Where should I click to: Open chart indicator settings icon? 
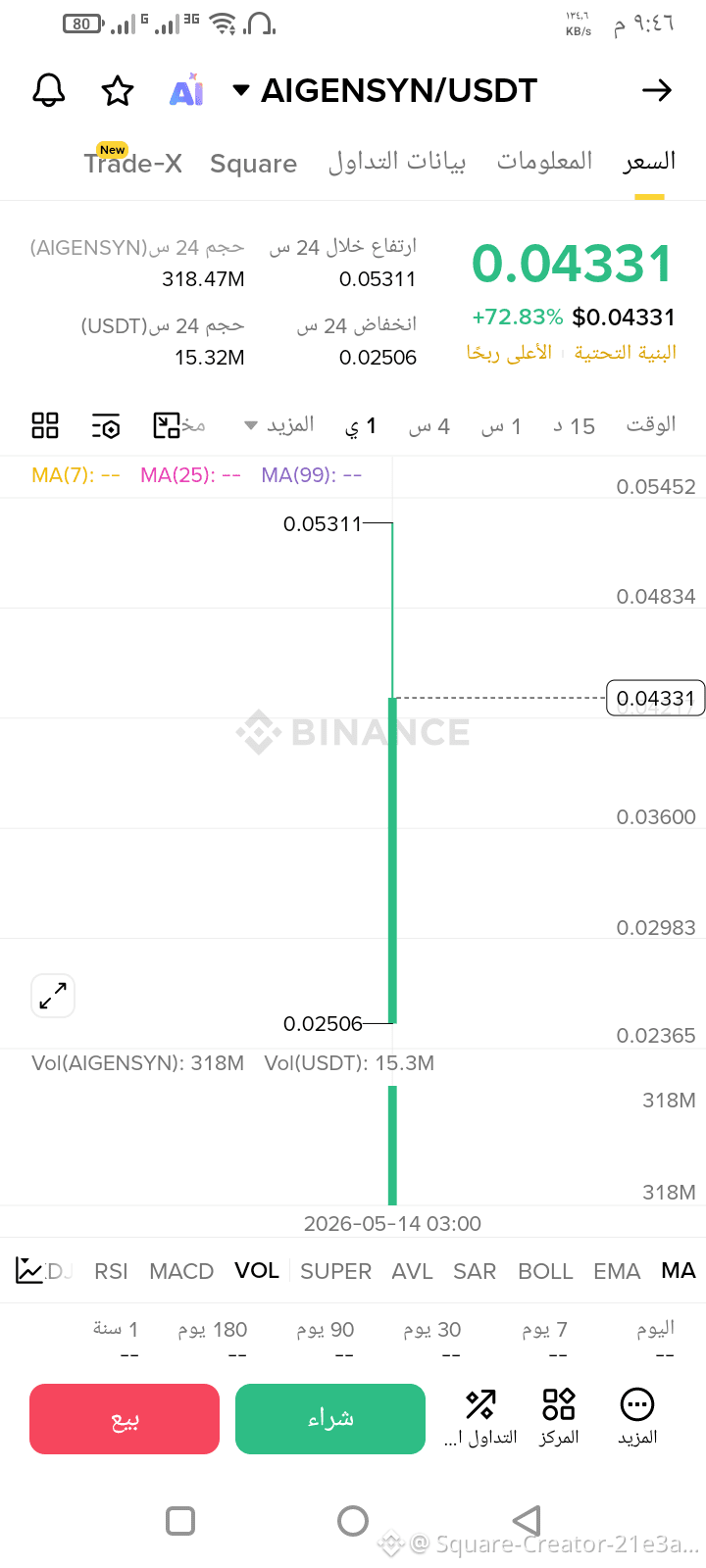pyautogui.click(x=106, y=425)
